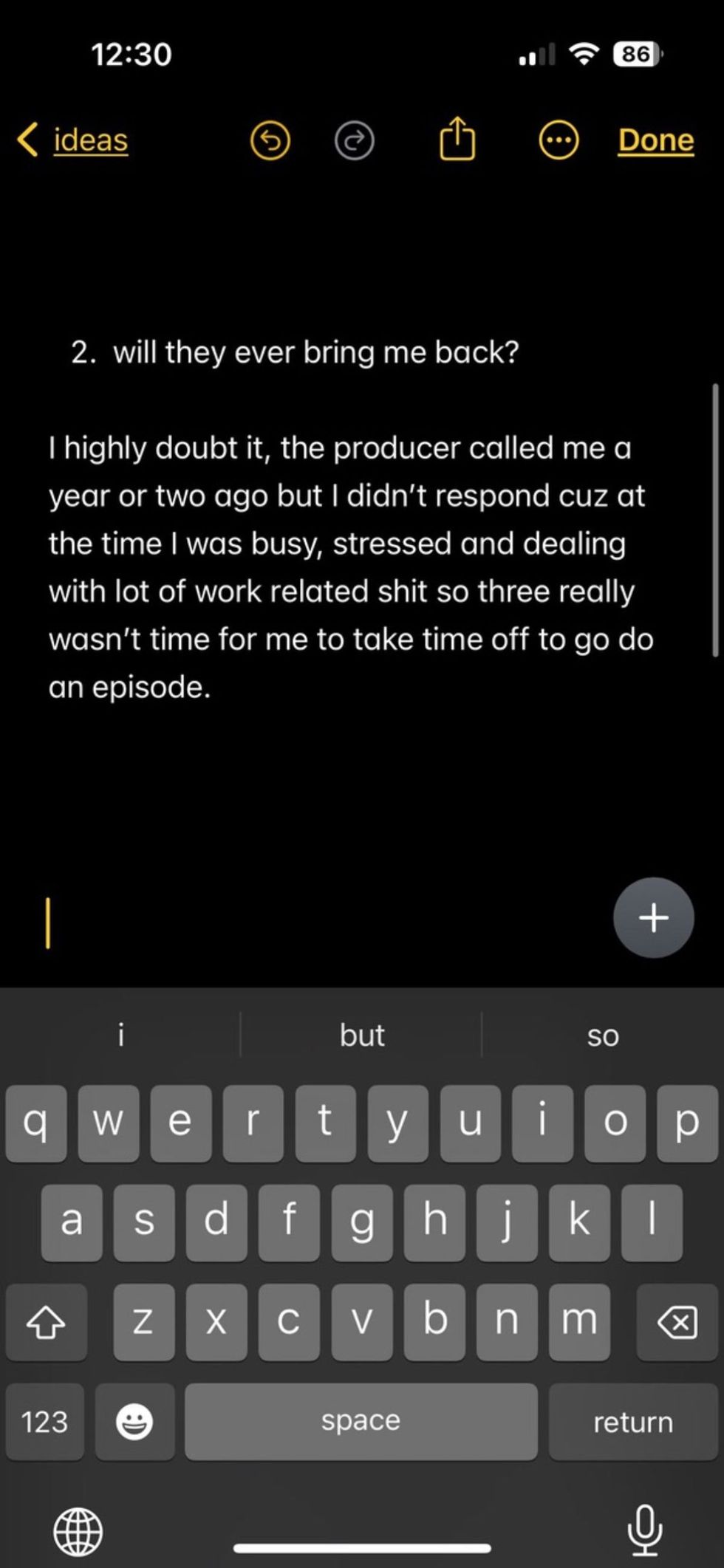724x1568 pixels.
Task: Insert the suggested word "so"
Action: pos(602,1035)
